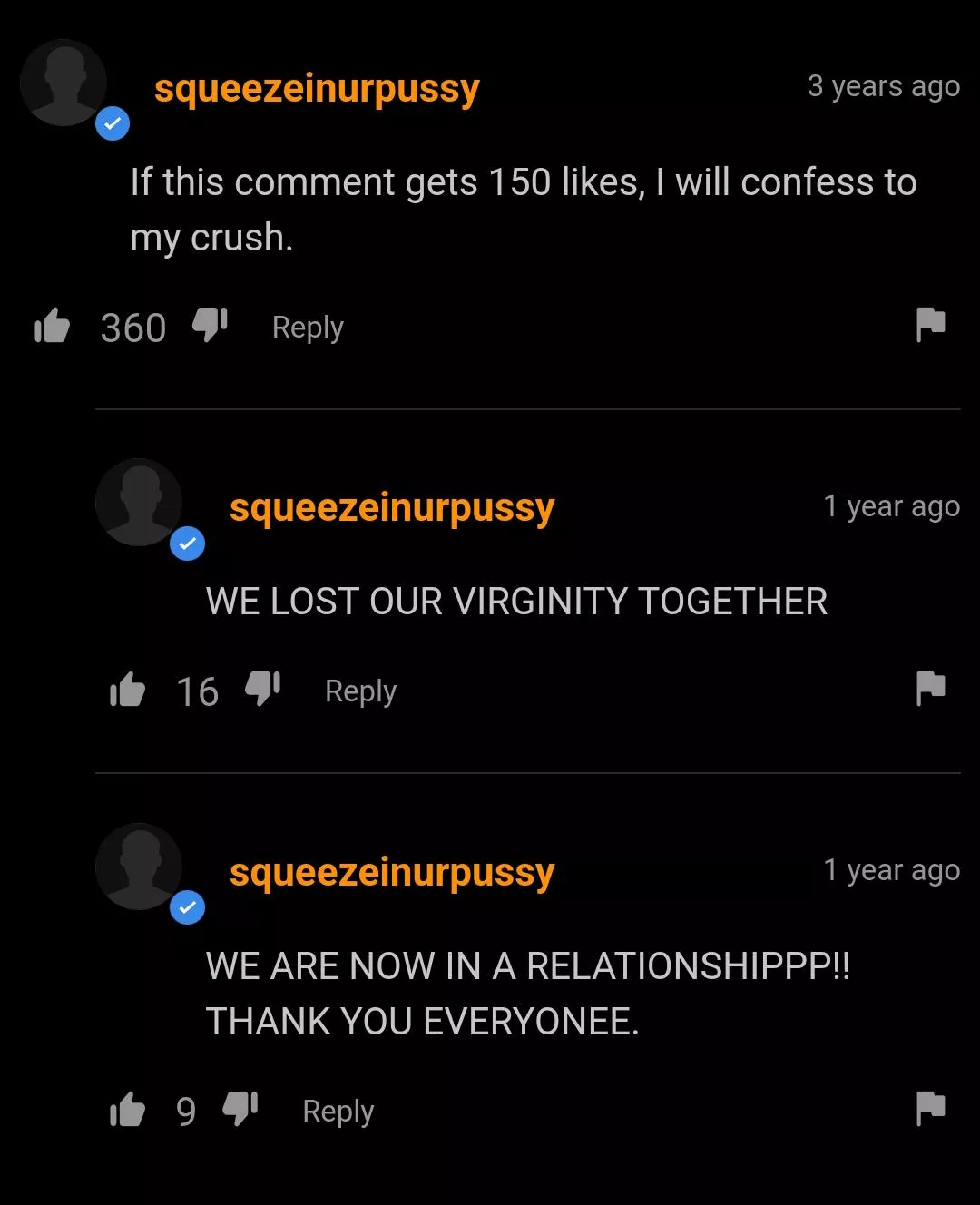The image size is (980, 1205).
Task: Like the reply with 16 likes
Action: pyautogui.click(x=127, y=691)
